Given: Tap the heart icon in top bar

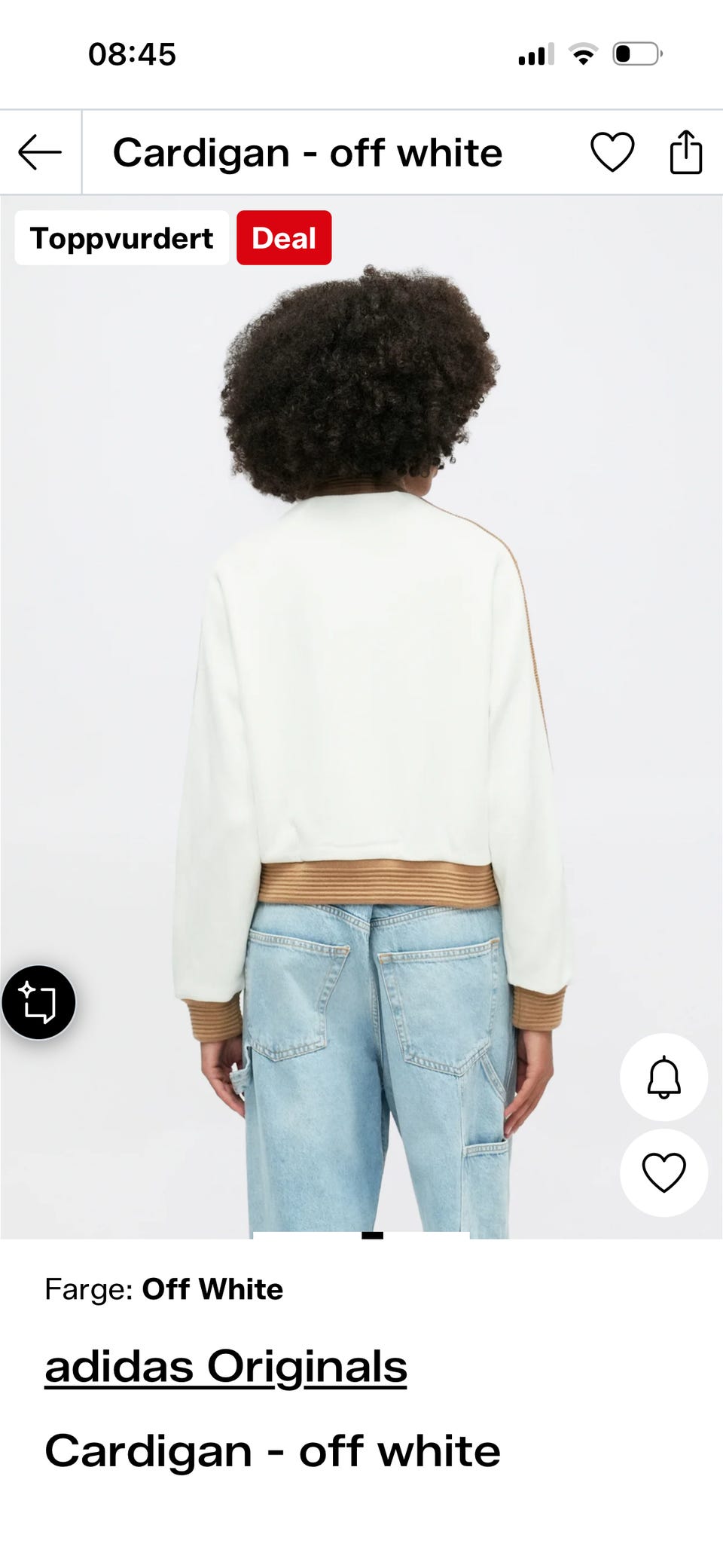Looking at the screenshot, I should 612,153.
